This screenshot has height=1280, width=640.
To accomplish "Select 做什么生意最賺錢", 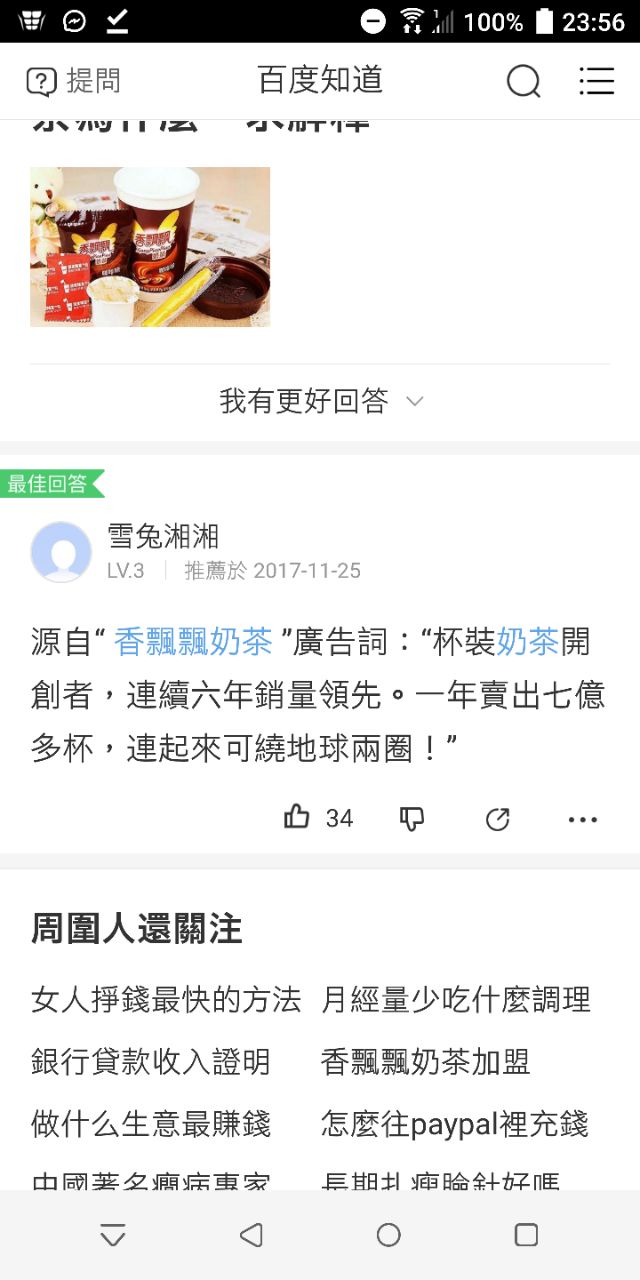I will coord(151,1123).
